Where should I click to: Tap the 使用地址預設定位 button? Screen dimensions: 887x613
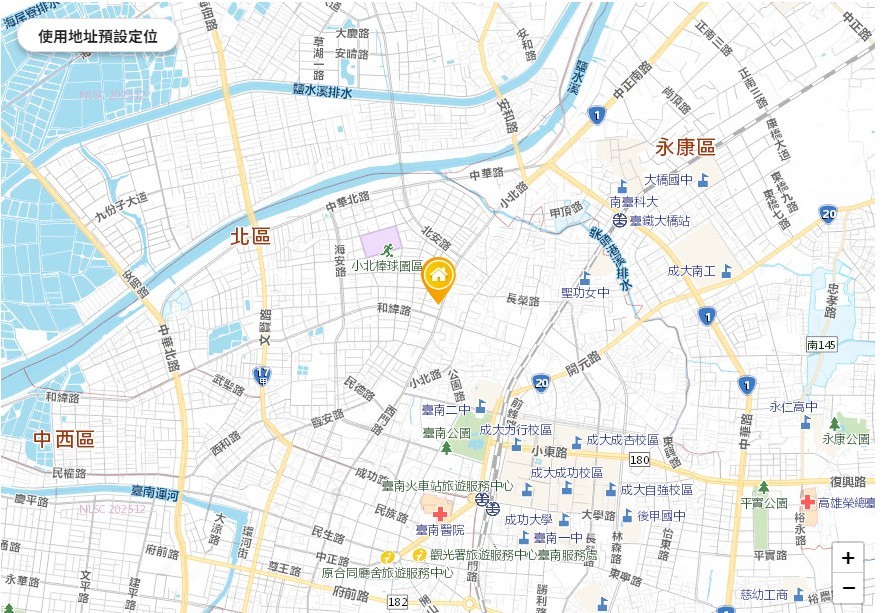click(98, 36)
